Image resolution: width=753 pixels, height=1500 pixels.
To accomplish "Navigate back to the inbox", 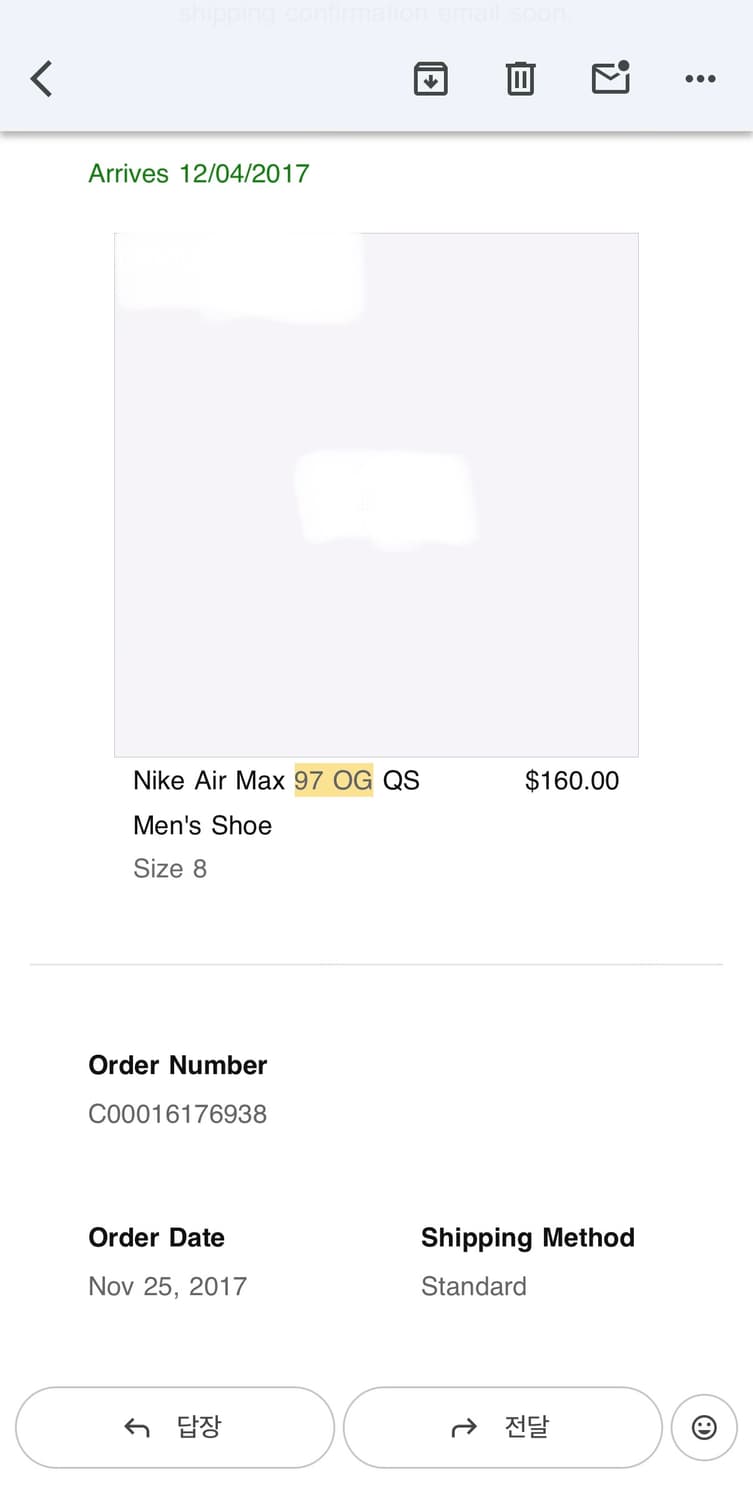I will pyautogui.click(x=40, y=78).
